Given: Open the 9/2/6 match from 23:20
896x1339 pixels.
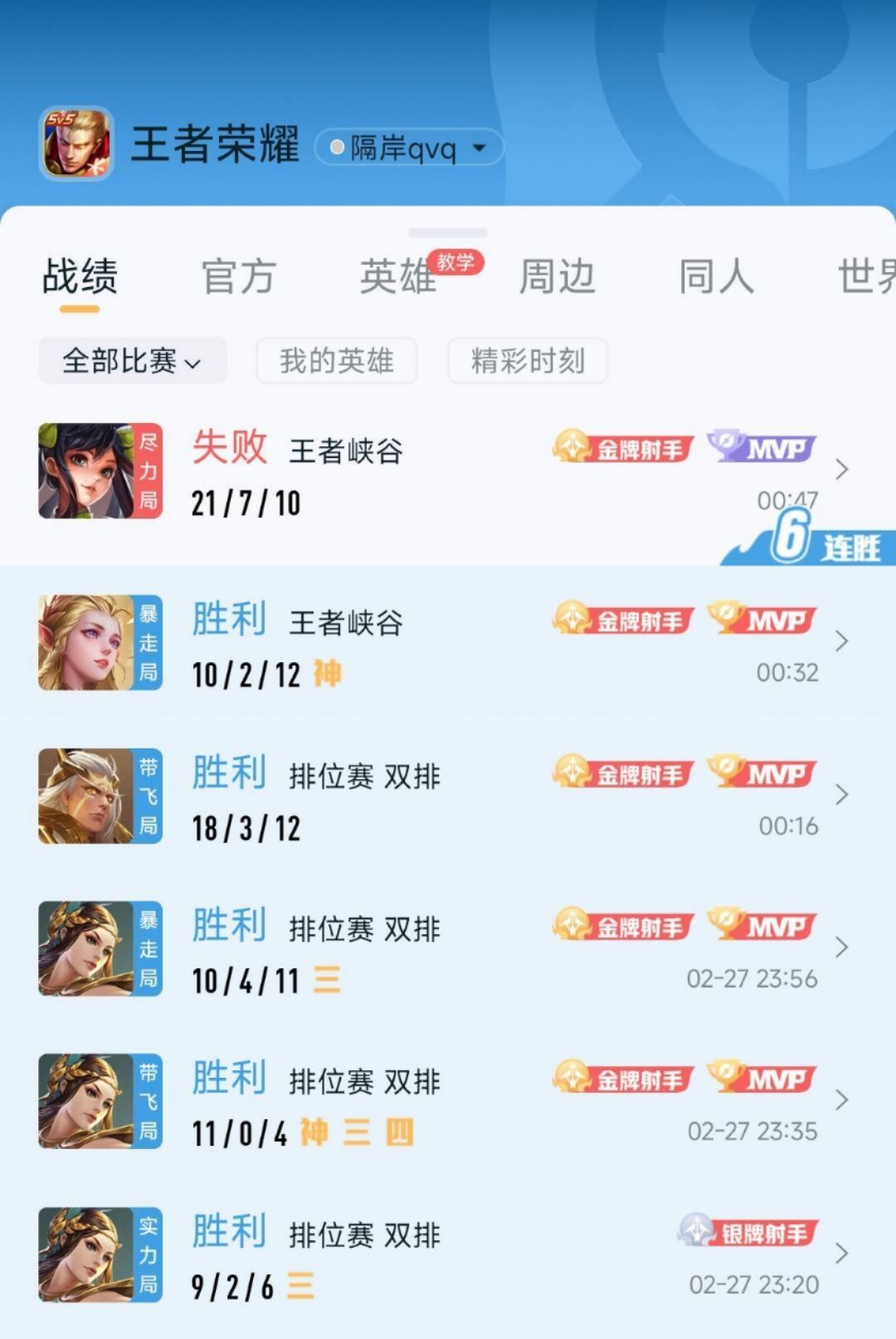Looking at the screenshot, I should click(x=448, y=1254).
